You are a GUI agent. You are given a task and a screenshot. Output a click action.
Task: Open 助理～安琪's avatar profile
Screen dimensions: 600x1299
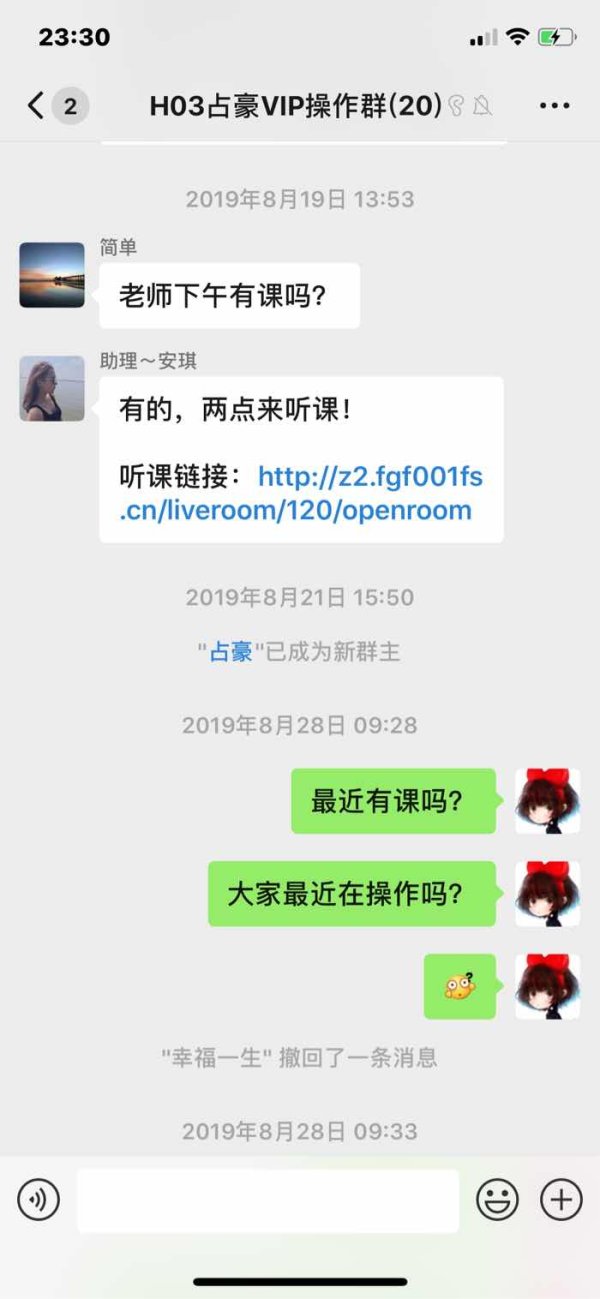tap(52, 388)
